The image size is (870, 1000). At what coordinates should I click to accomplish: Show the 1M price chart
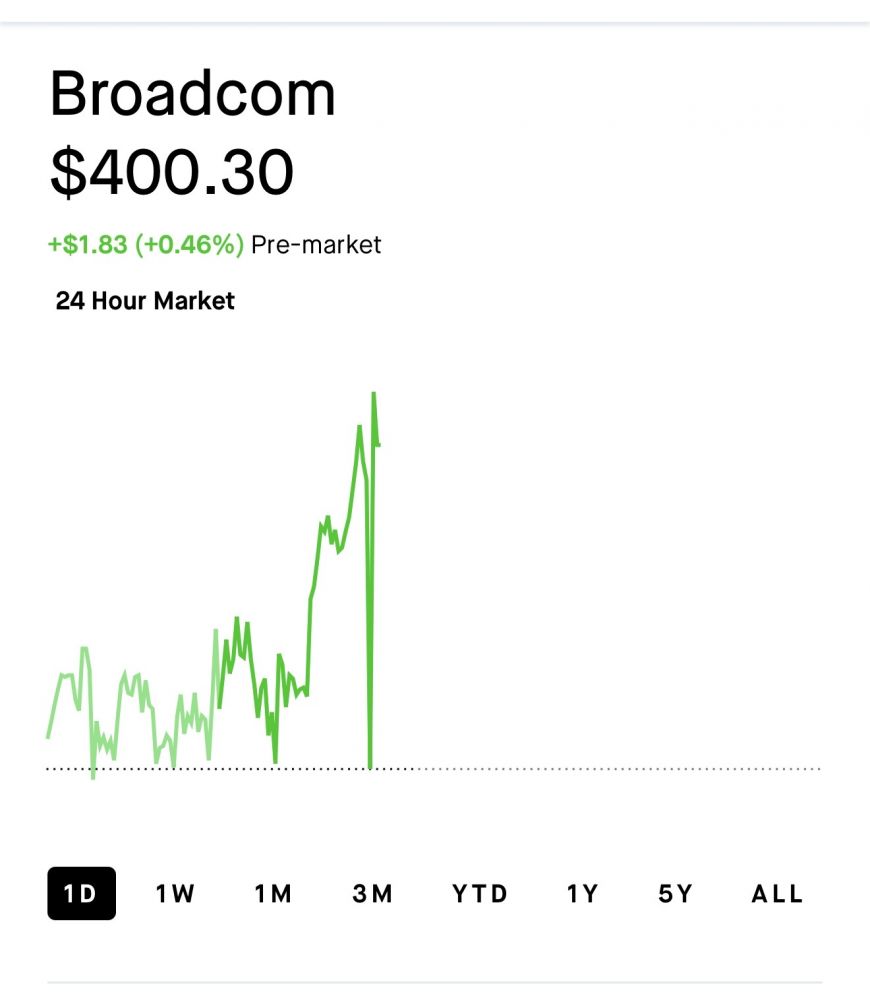click(272, 893)
